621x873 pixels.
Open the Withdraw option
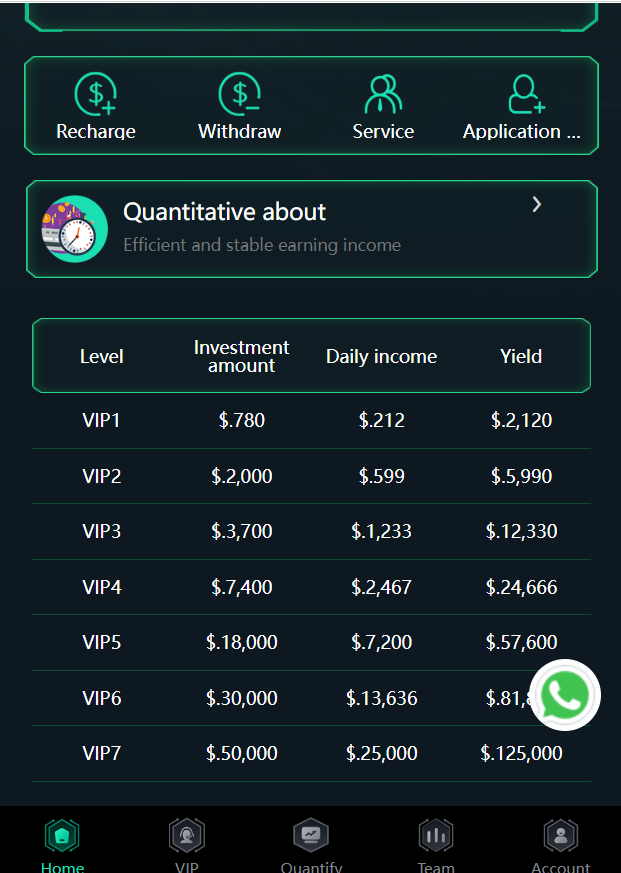click(240, 106)
